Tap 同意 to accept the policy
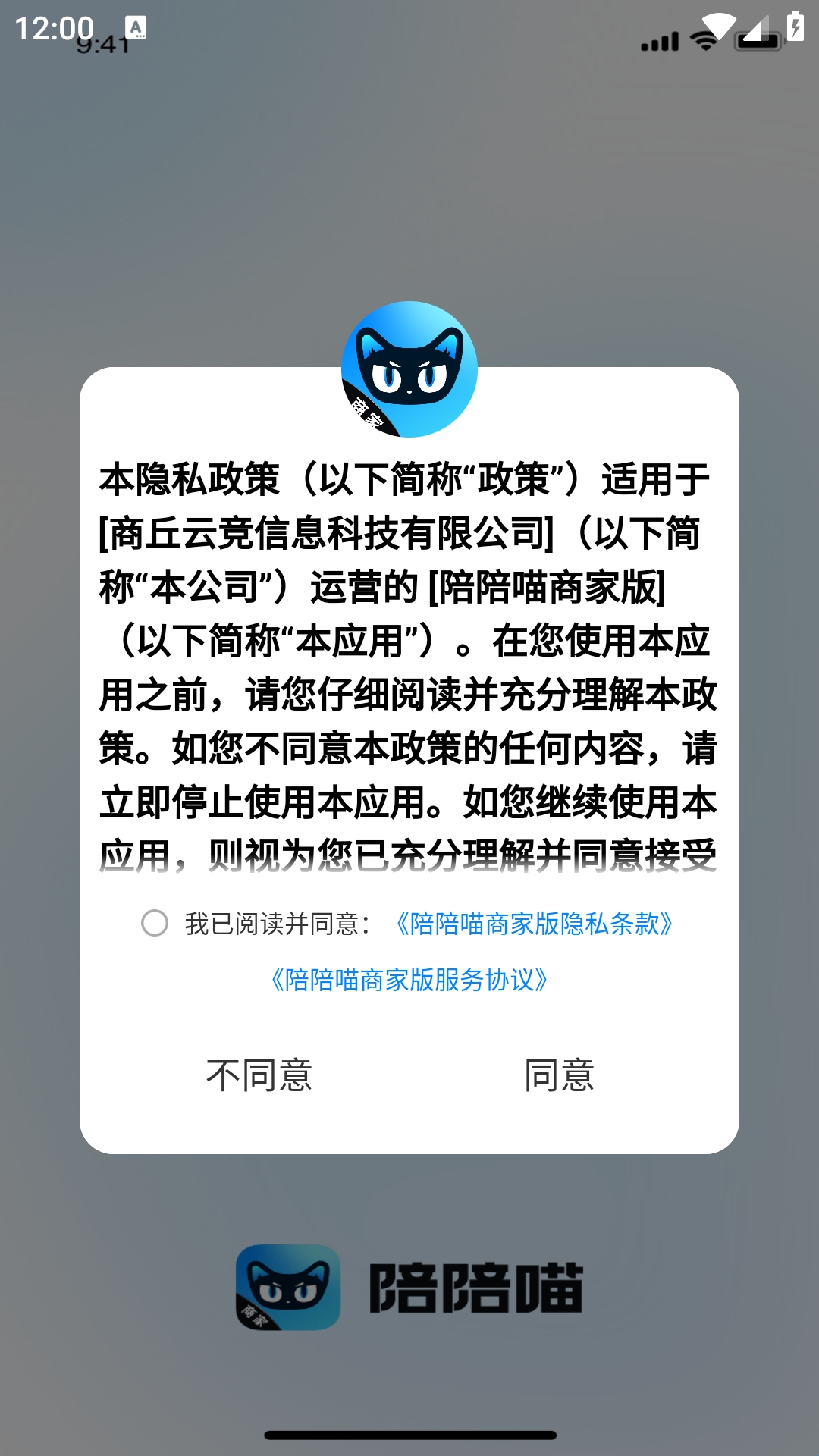Screen dimensions: 819x1456 (559, 1075)
